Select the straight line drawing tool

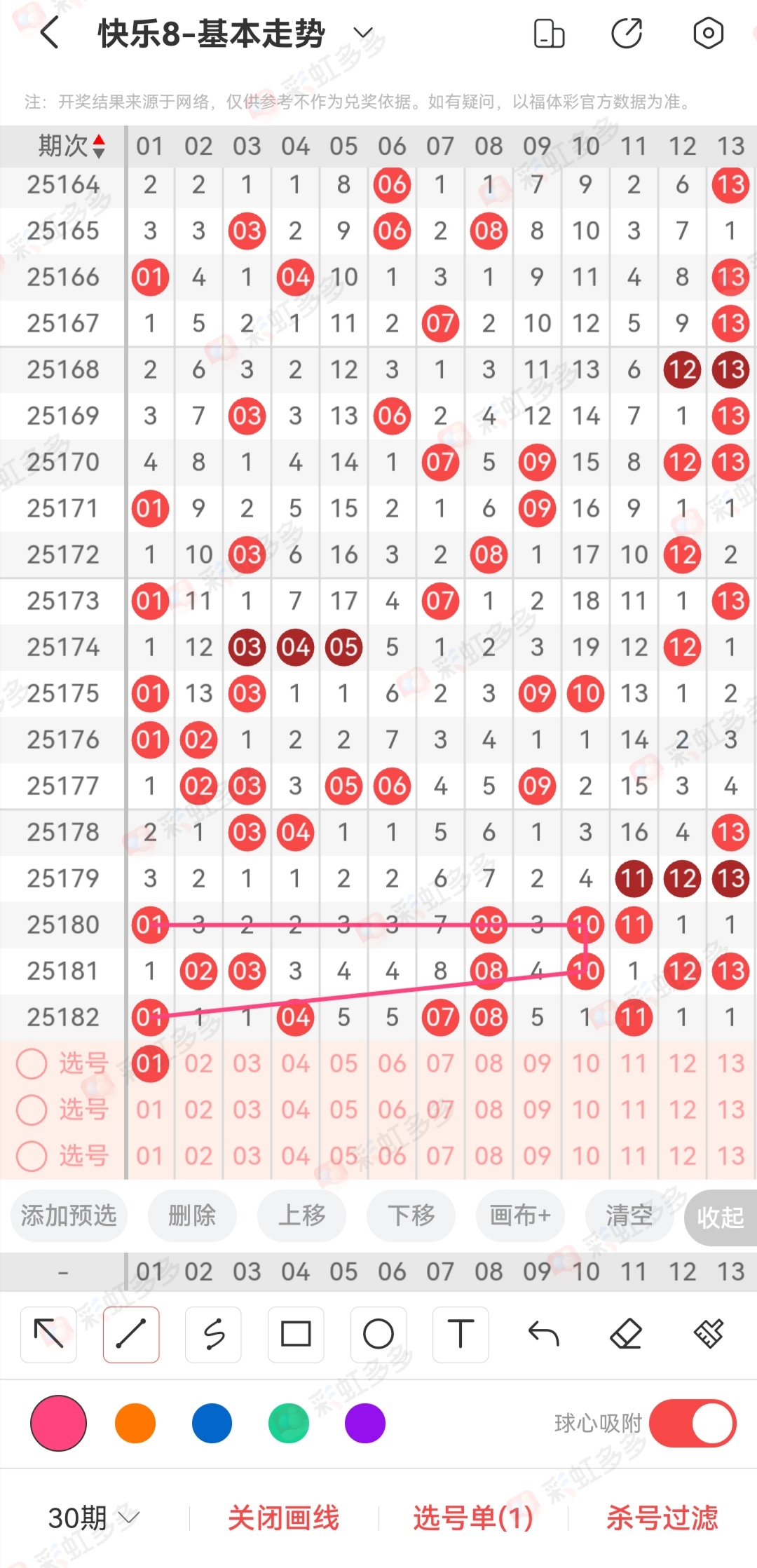pyautogui.click(x=131, y=1334)
